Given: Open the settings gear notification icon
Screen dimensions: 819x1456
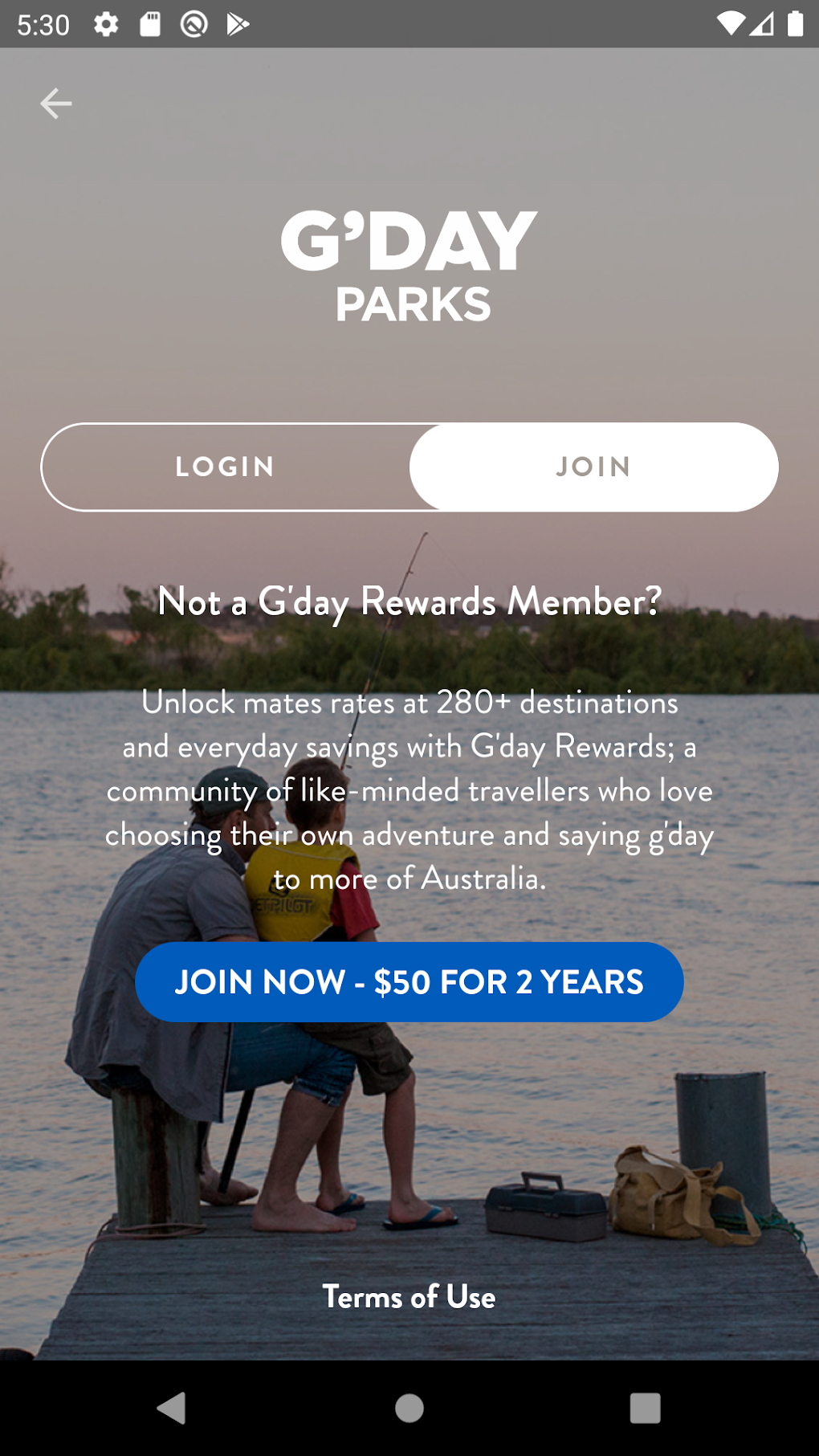Looking at the screenshot, I should click(107, 23).
